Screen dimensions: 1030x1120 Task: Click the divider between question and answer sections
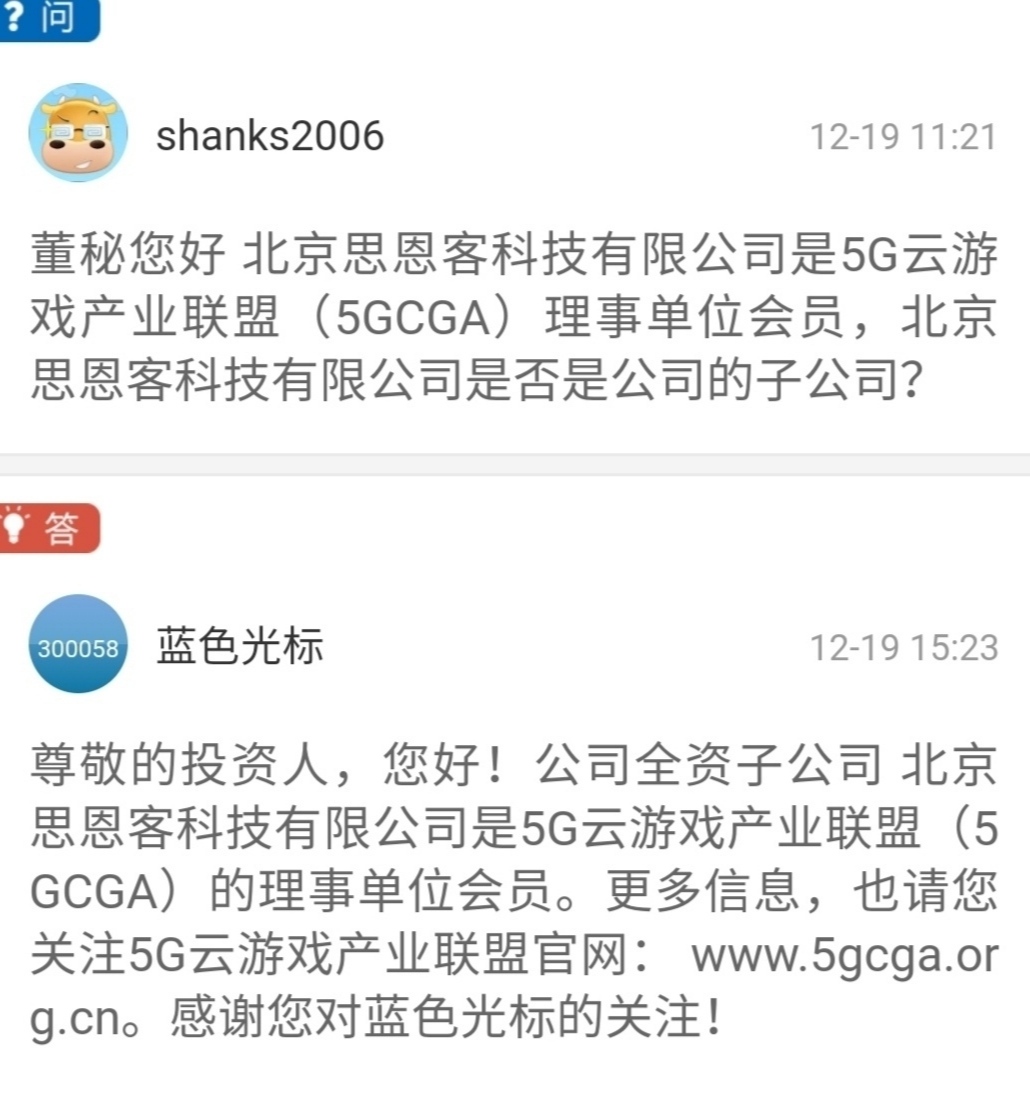point(515,465)
